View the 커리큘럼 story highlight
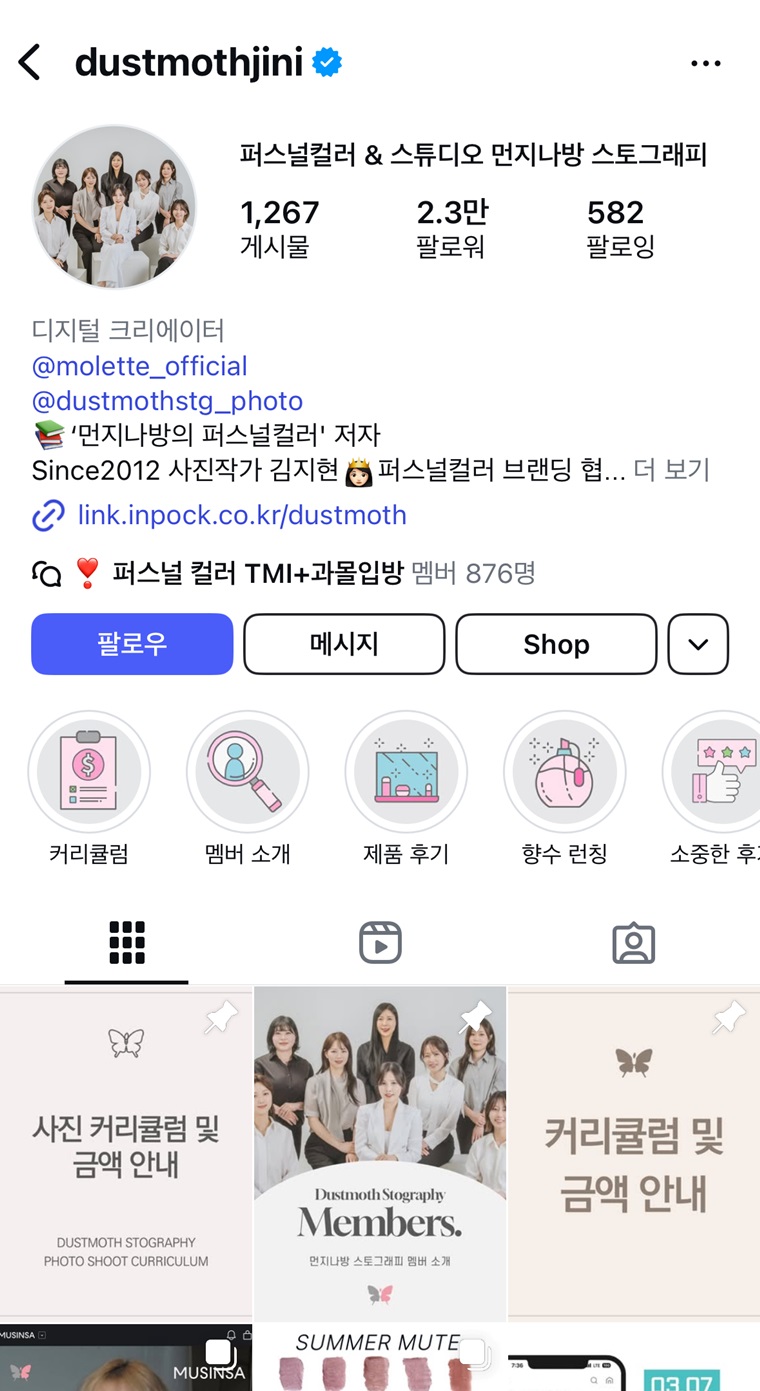Viewport: 760px width, 1391px height. [x=89, y=772]
